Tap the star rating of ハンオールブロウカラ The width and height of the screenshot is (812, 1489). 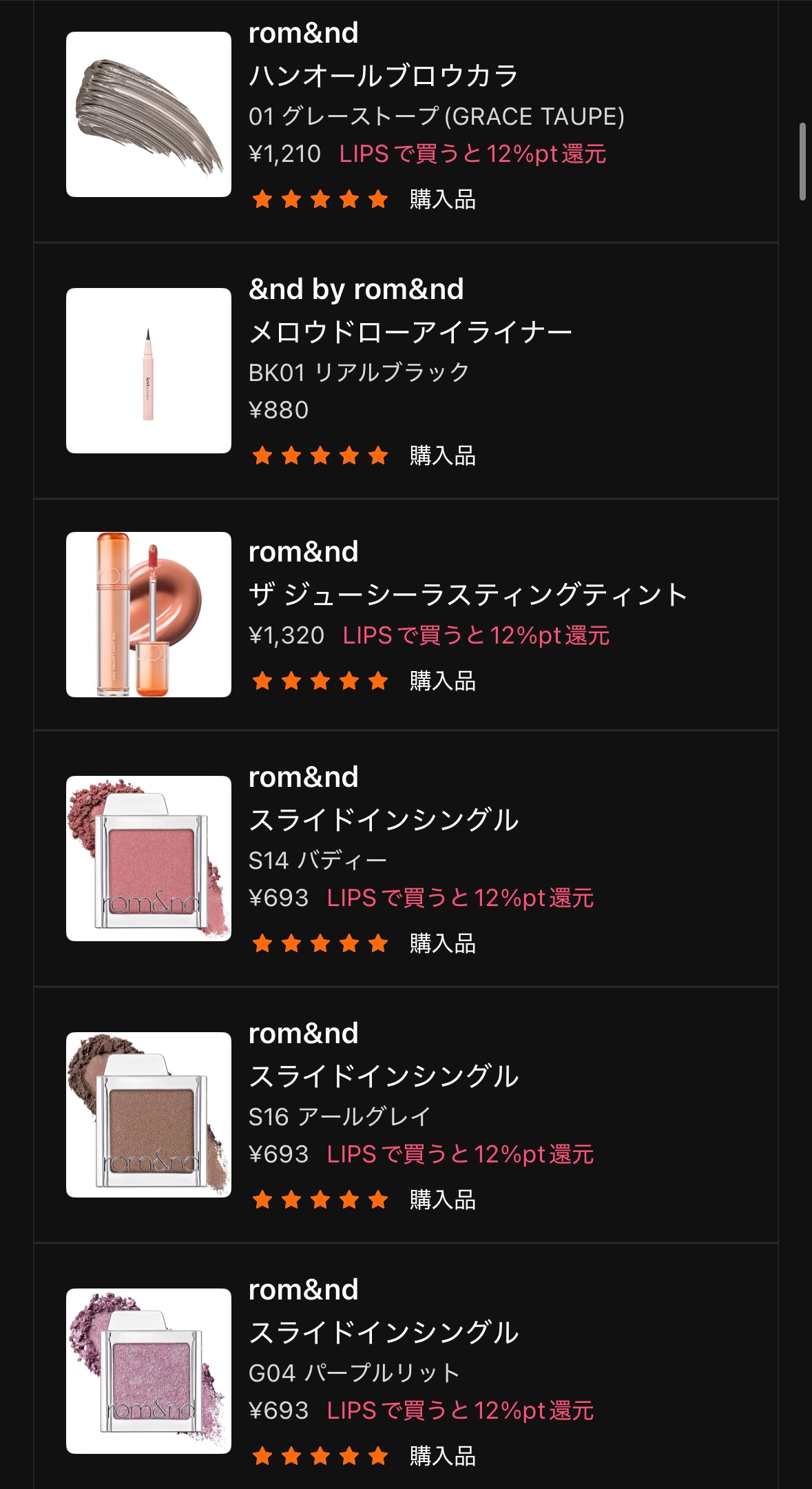coord(320,201)
